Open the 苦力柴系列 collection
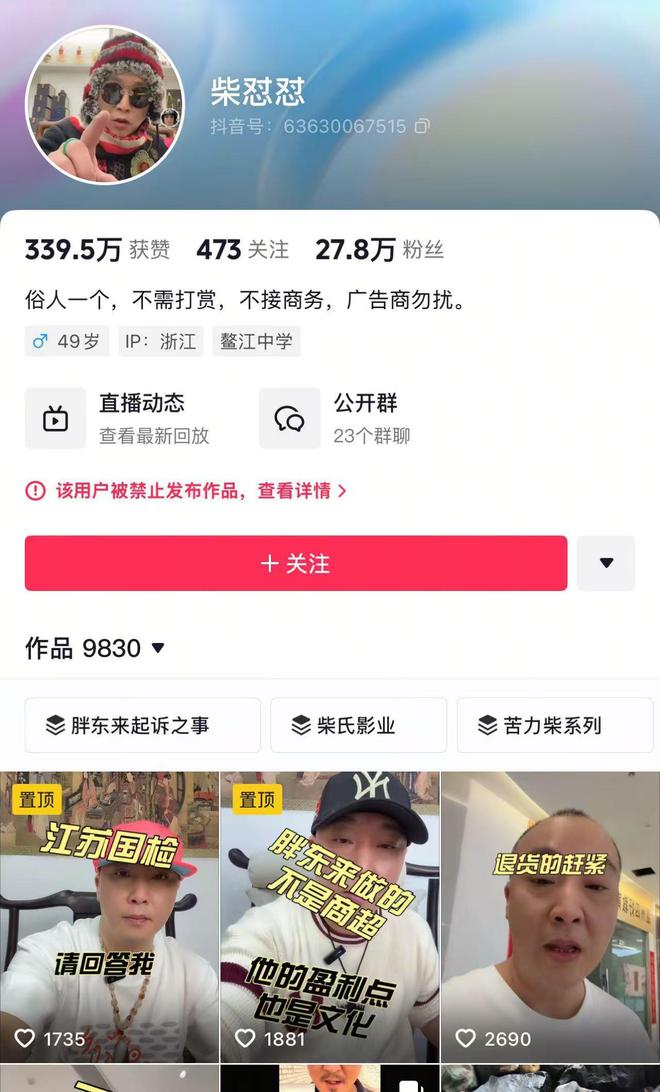This screenshot has height=1092, width=660. click(554, 725)
